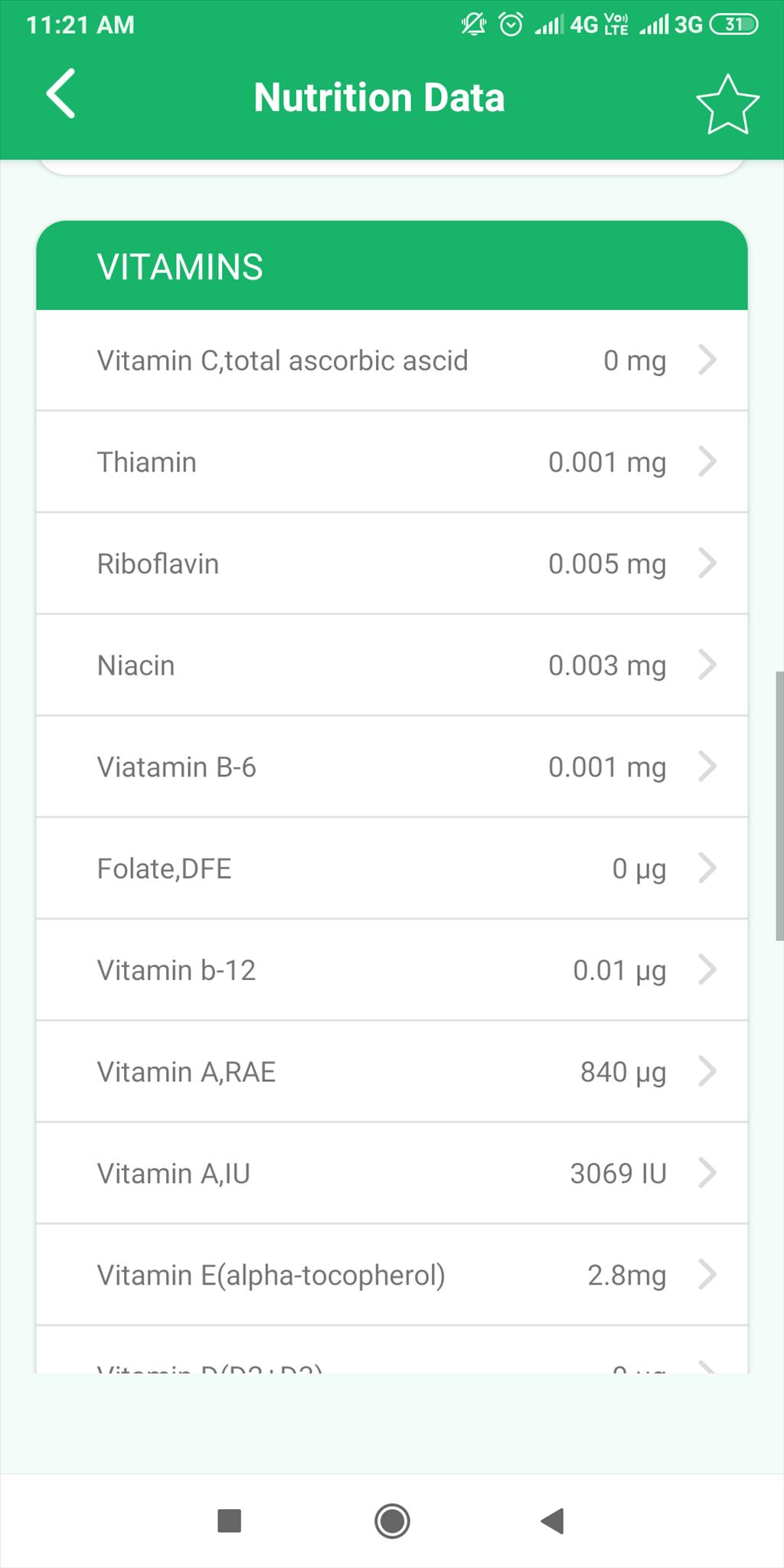Select the Niacin row

pyautogui.click(x=392, y=665)
